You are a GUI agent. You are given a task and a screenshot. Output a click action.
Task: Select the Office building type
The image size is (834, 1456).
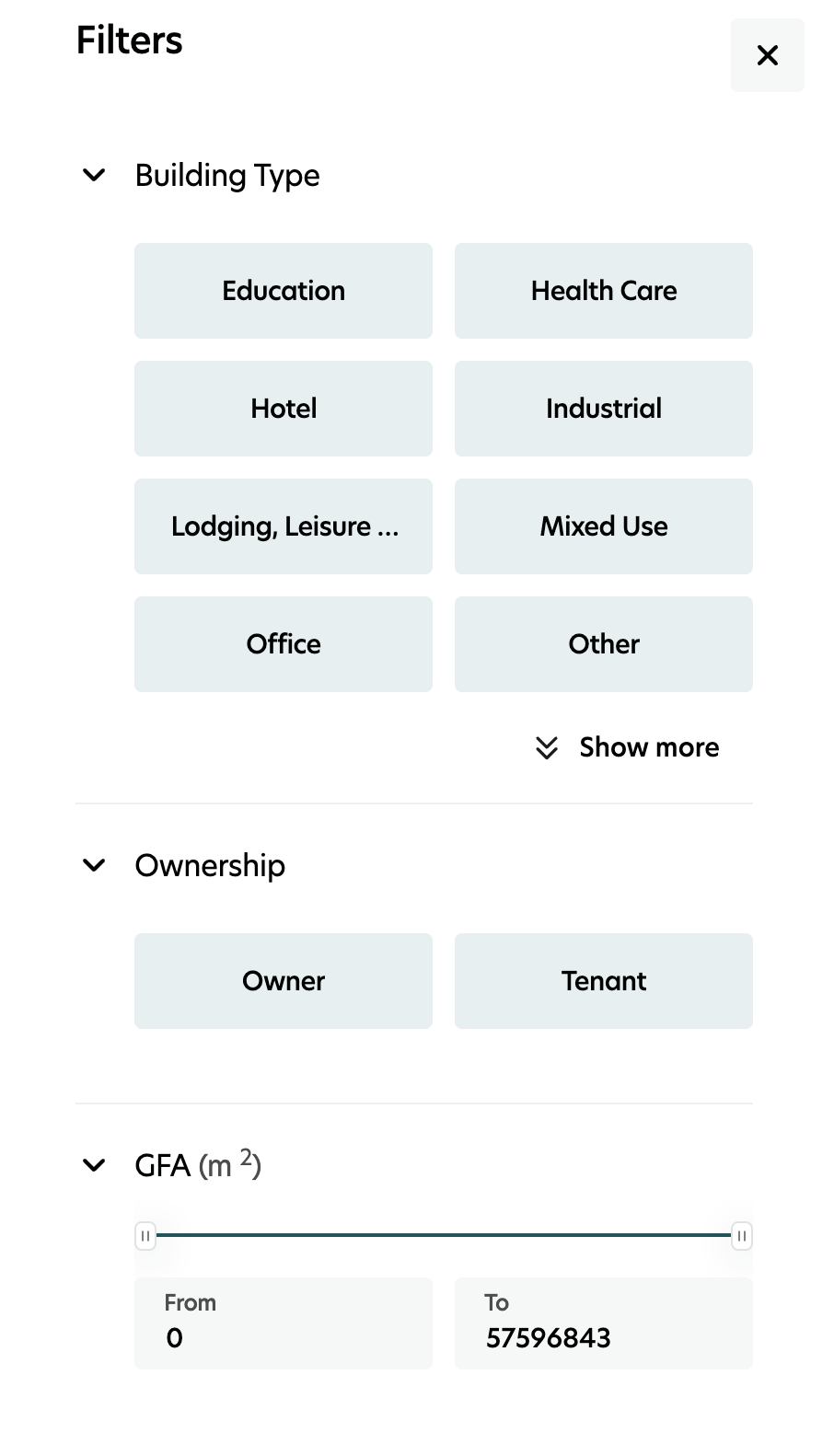click(283, 643)
